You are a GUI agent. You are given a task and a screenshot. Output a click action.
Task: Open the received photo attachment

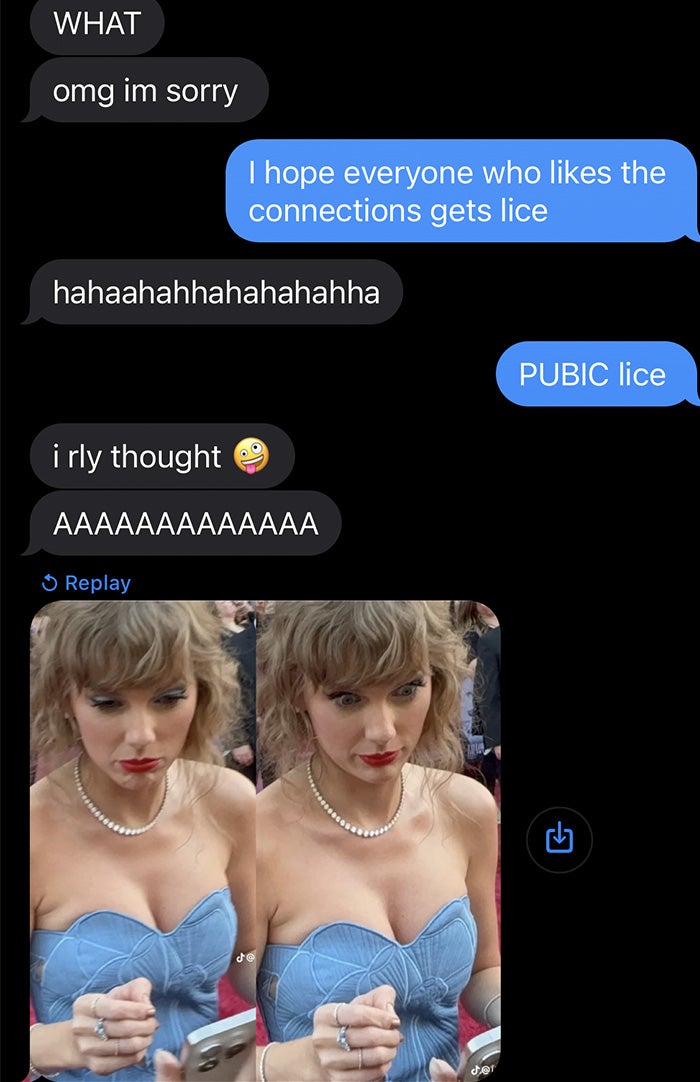coord(265,840)
